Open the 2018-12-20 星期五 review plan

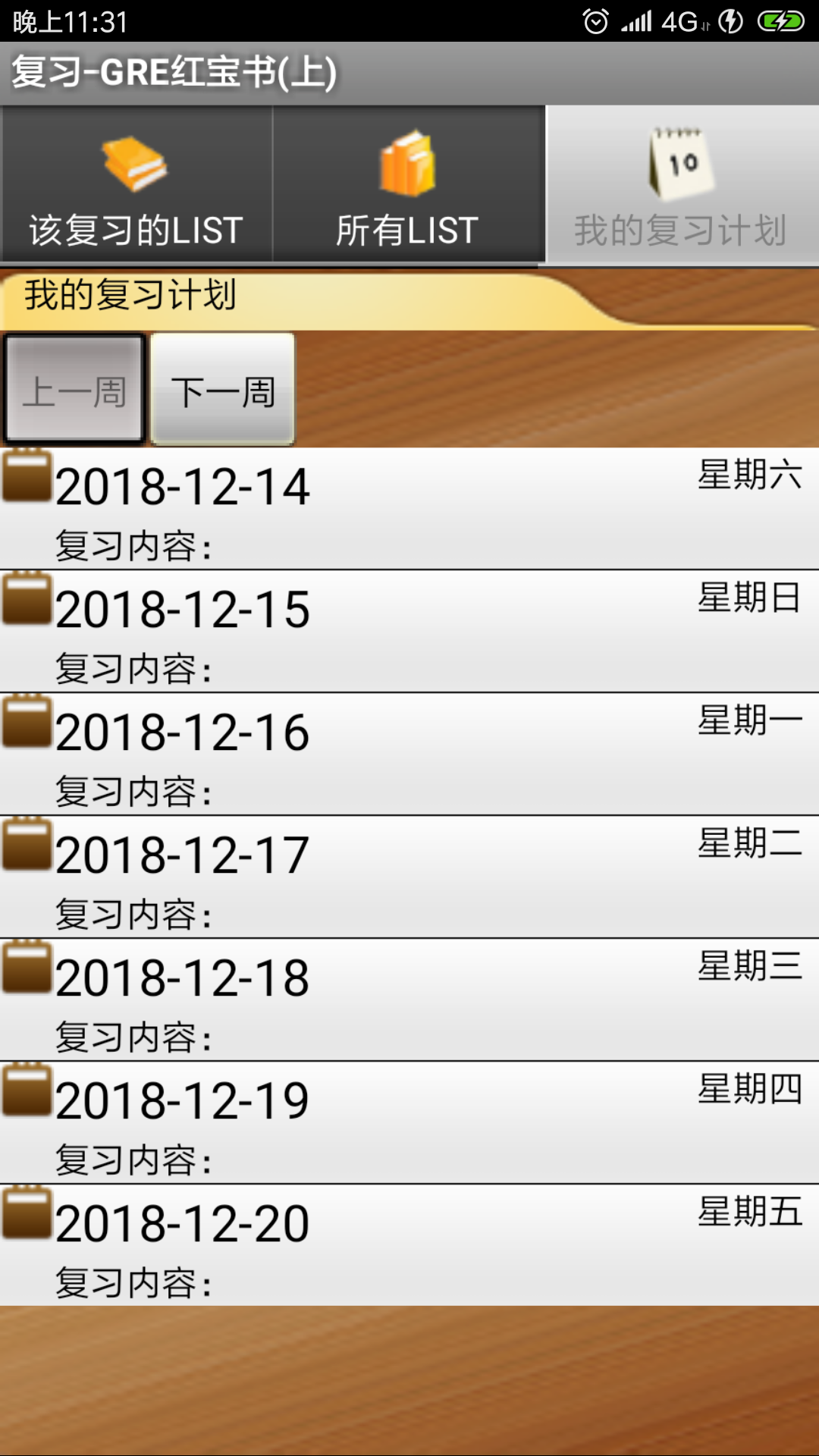(409, 1245)
